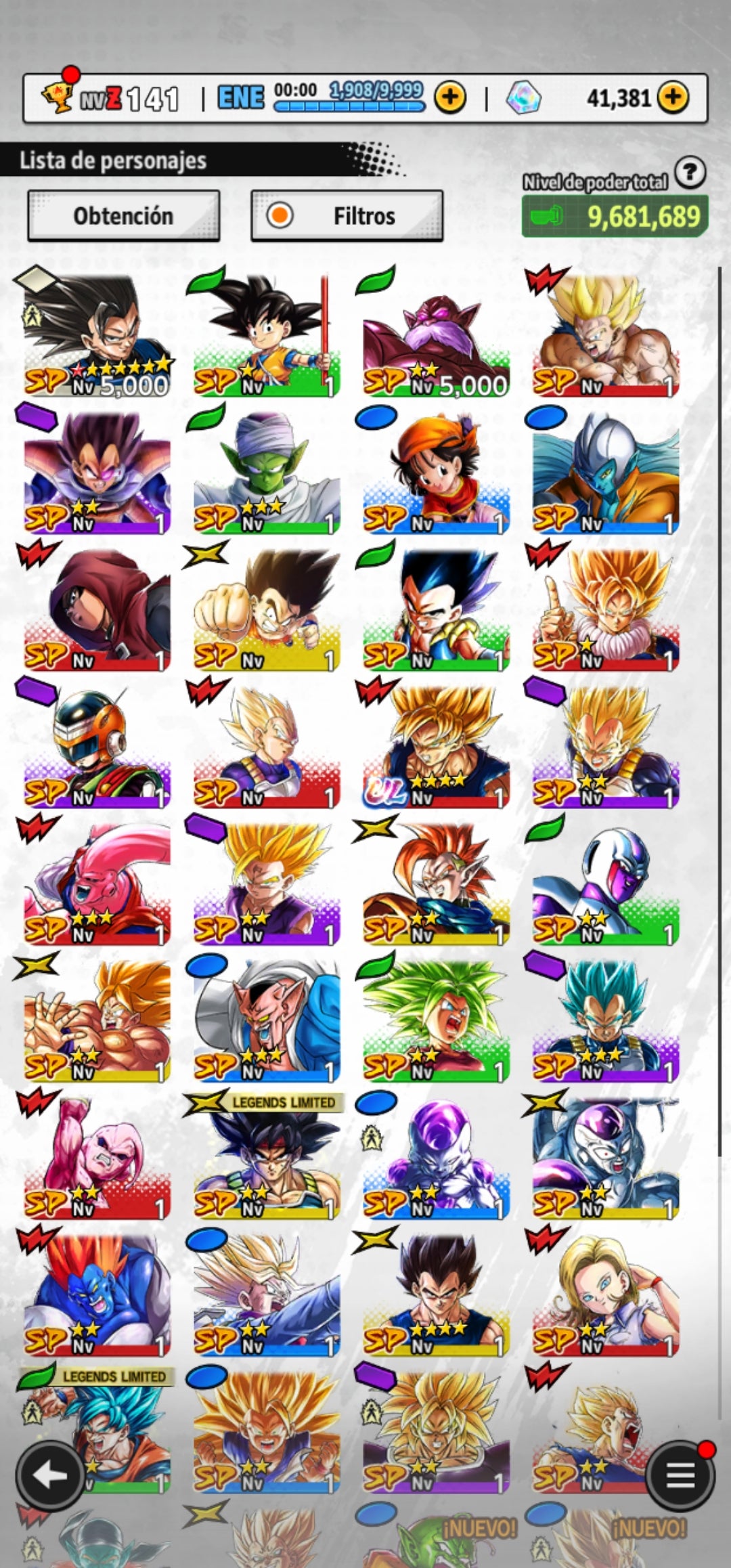The width and height of the screenshot is (731, 1568).
Task: Open the help icon beside Nivel de poder total
Action: click(690, 173)
